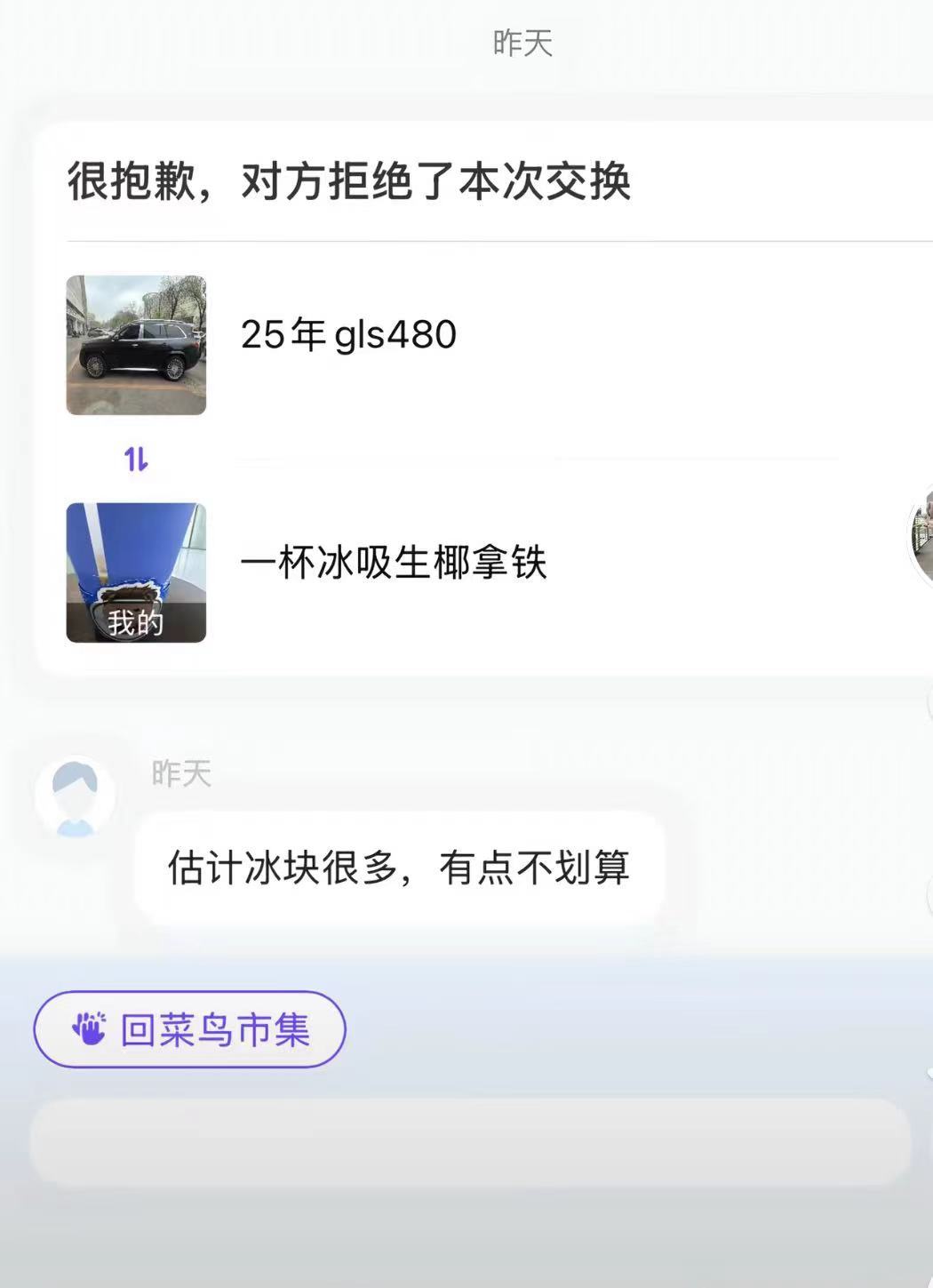Select the chat bubble 估计冰块很多，有点不划算
This screenshot has height=1288, width=933.
click(399, 870)
